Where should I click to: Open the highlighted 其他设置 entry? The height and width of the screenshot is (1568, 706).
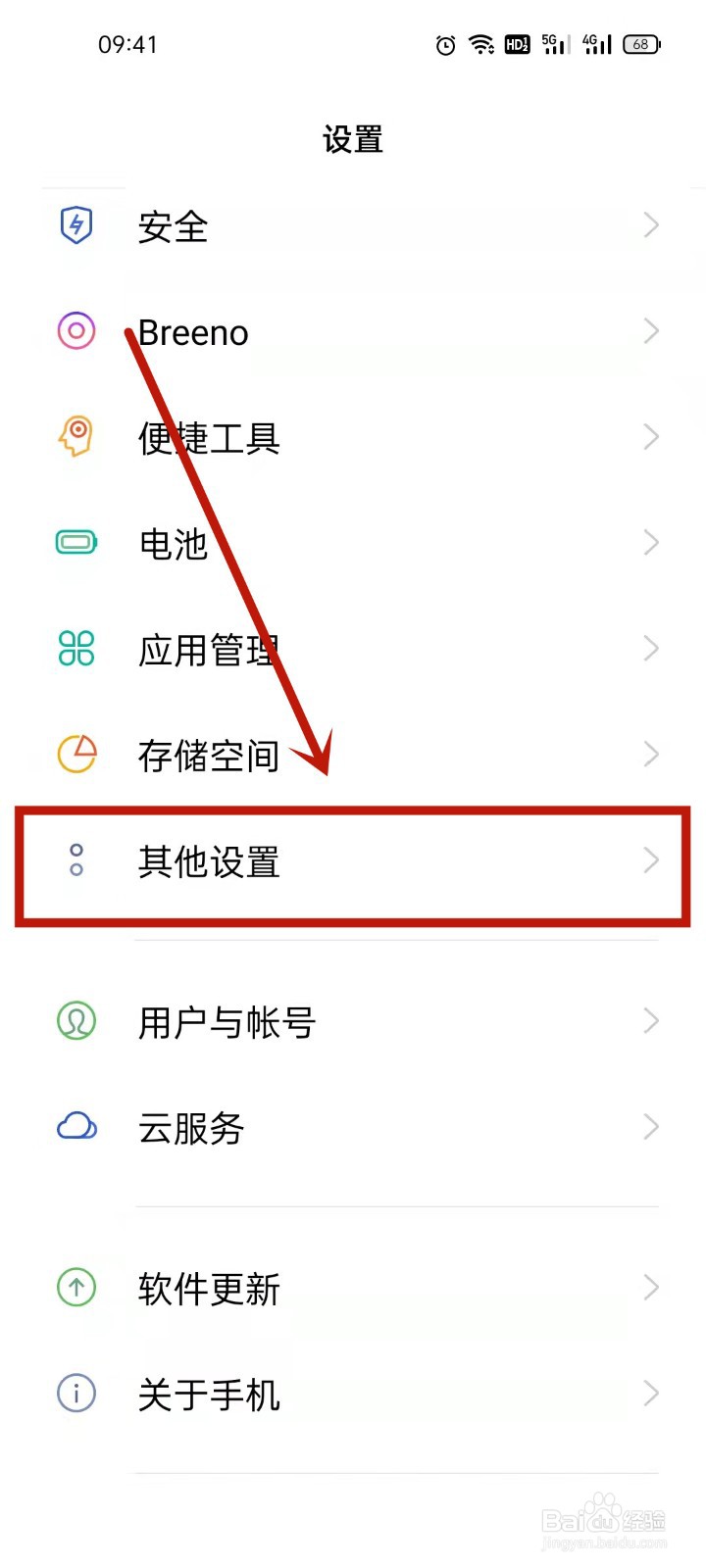point(353,861)
